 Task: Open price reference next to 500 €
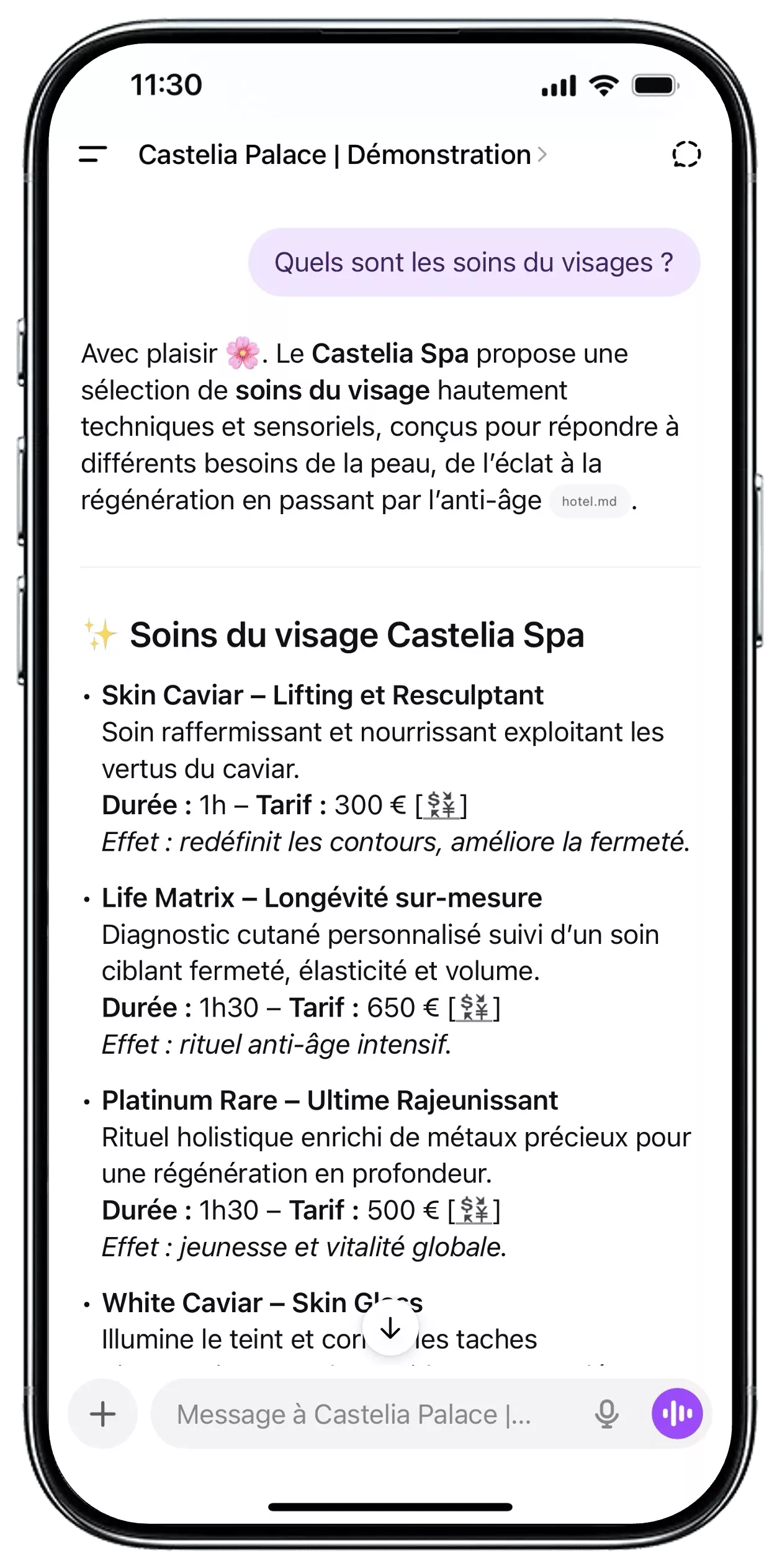[474, 1210]
